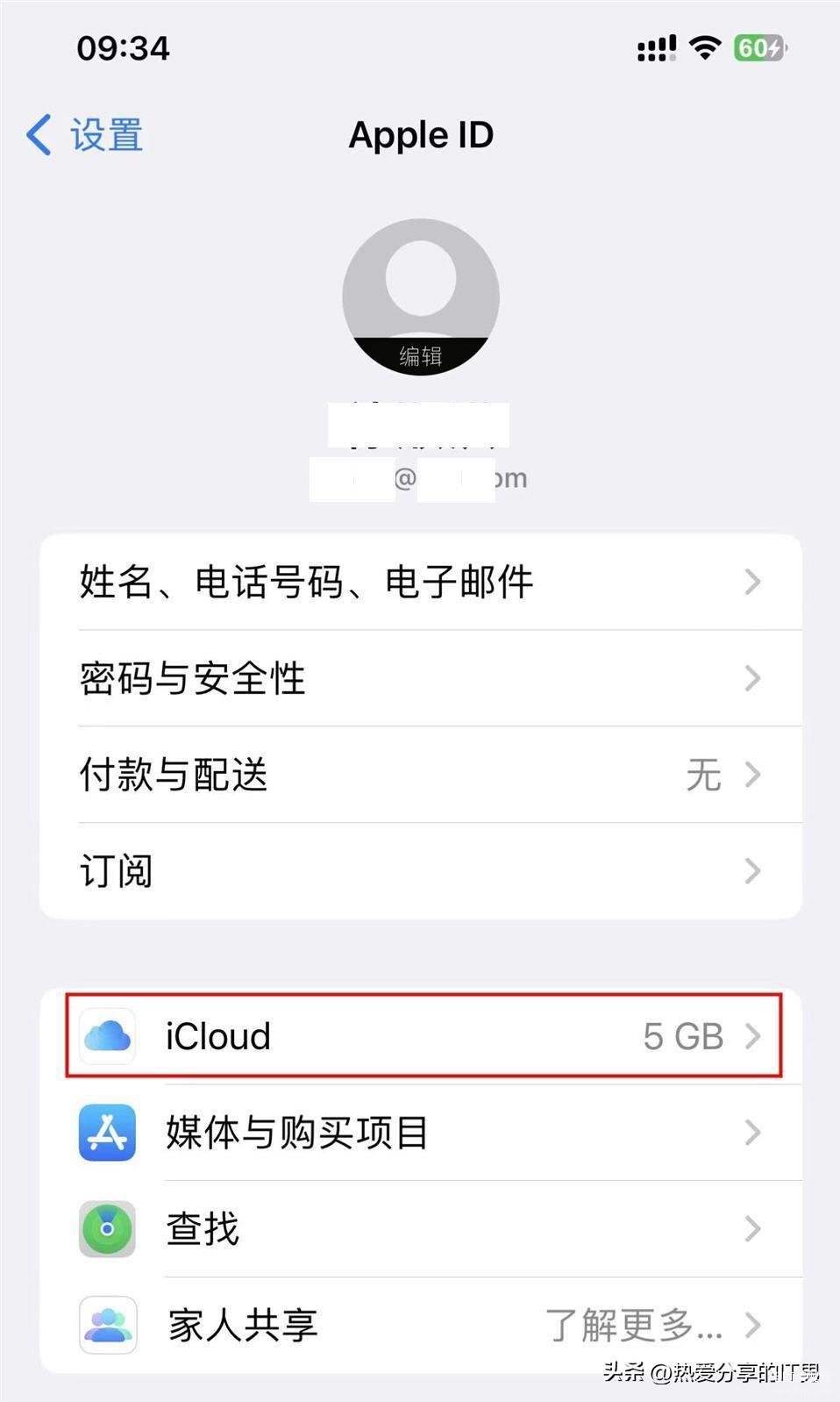This screenshot has height=1402, width=840.
Task: Tap 编辑 on the profile photo
Action: [420, 355]
